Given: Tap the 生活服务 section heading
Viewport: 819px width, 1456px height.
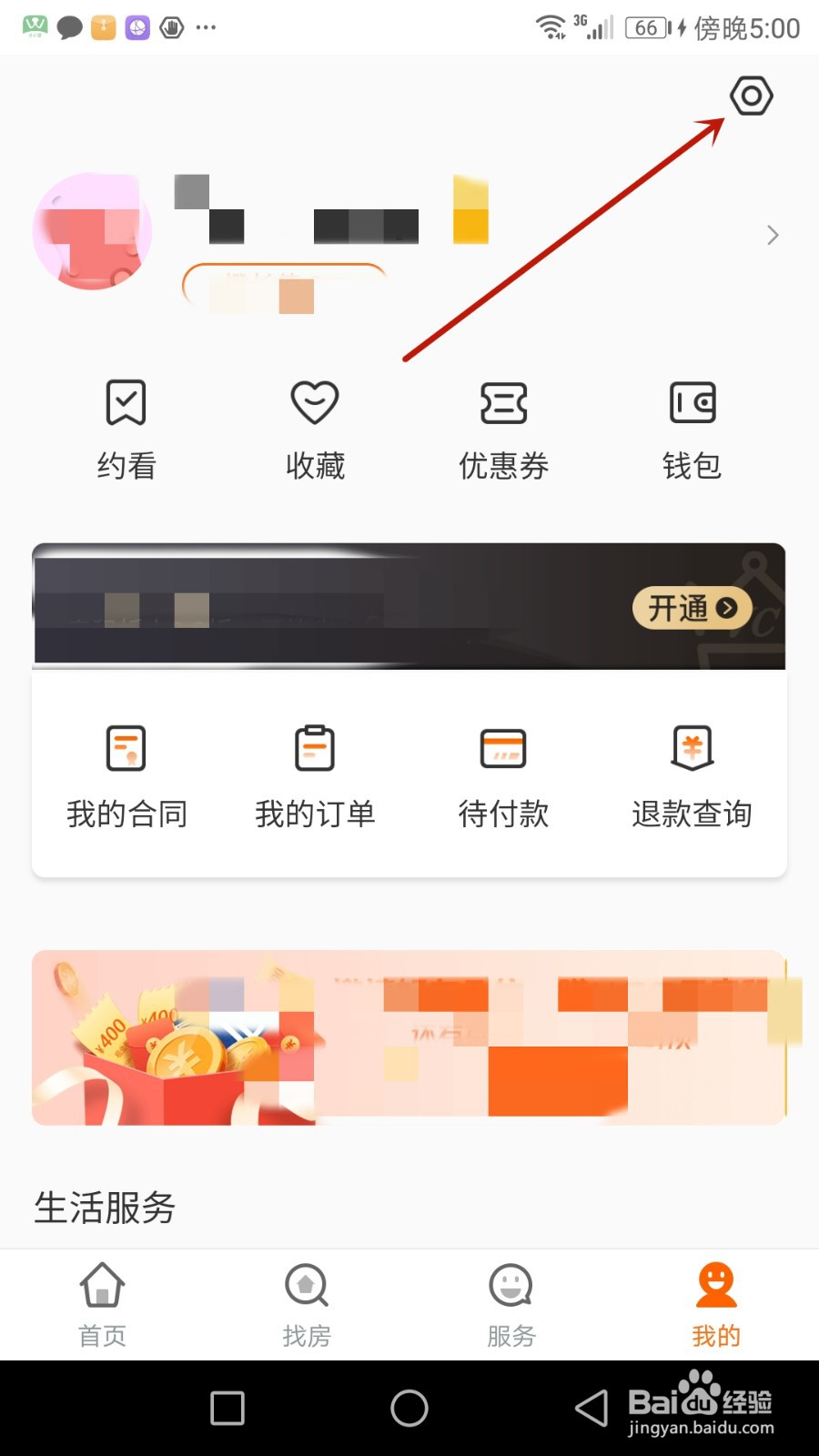Looking at the screenshot, I should 104,1208.
